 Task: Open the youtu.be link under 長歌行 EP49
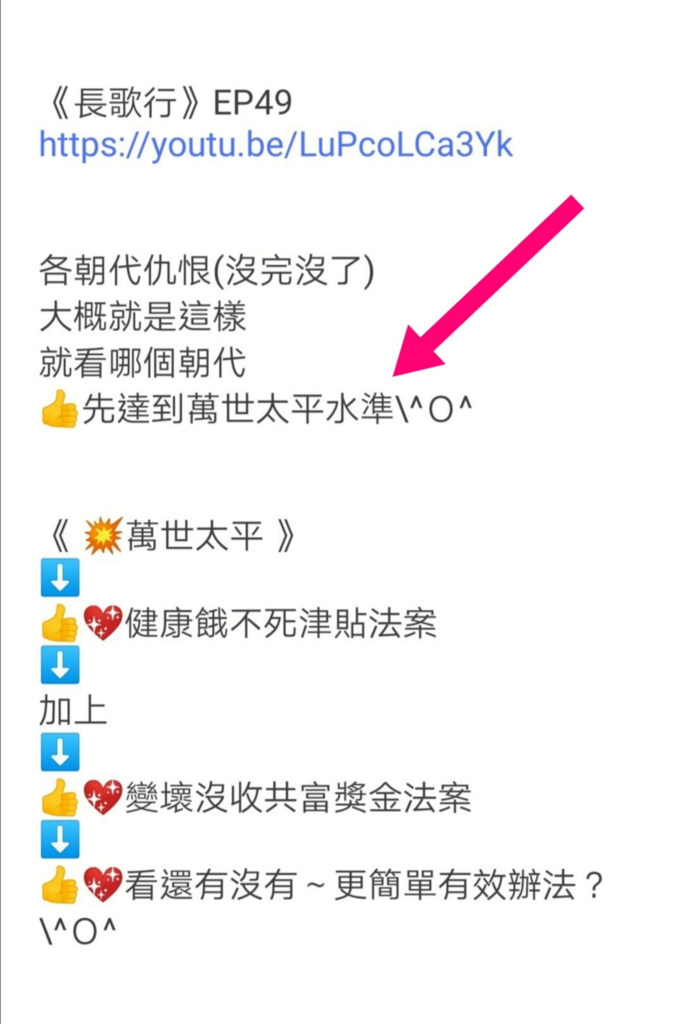(275, 145)
